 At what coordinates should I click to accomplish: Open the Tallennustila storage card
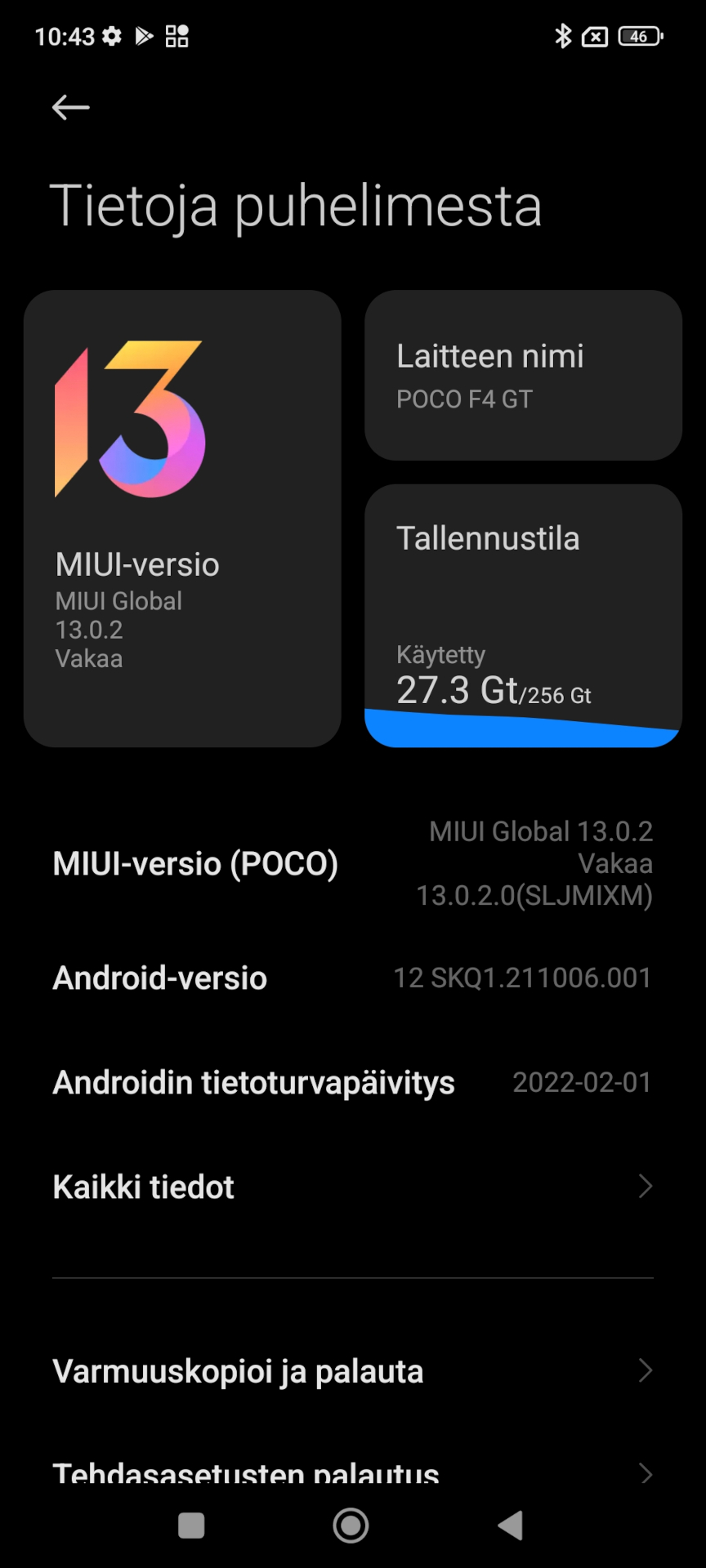523,616
